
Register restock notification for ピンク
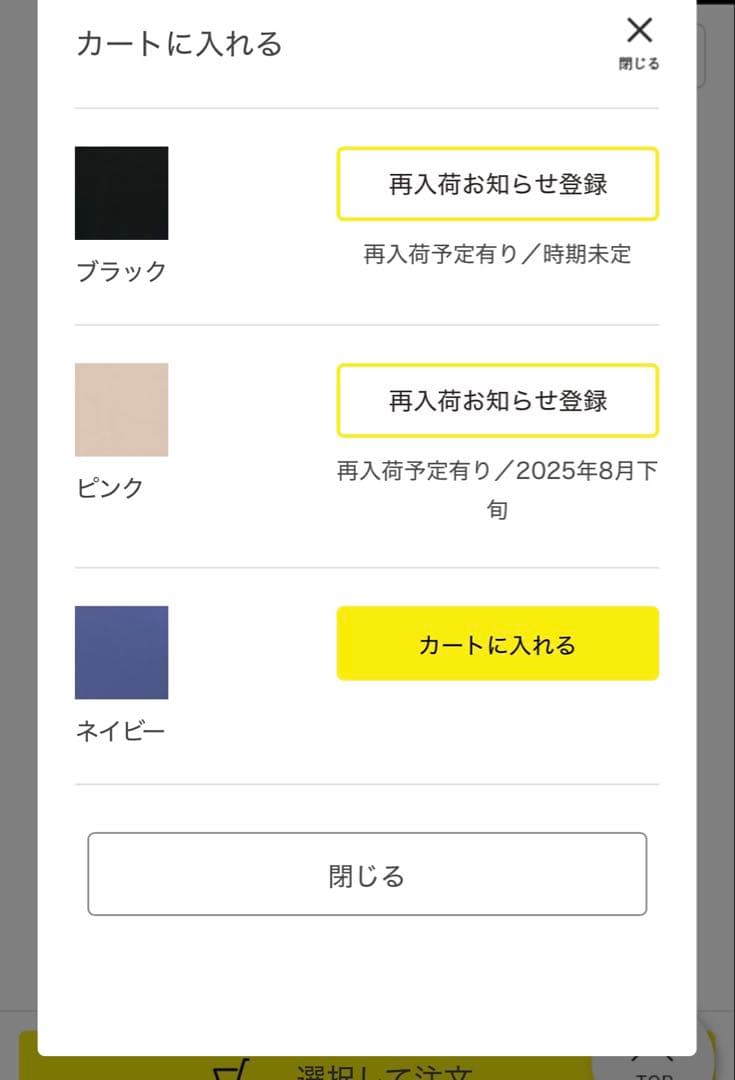point(497,400)
